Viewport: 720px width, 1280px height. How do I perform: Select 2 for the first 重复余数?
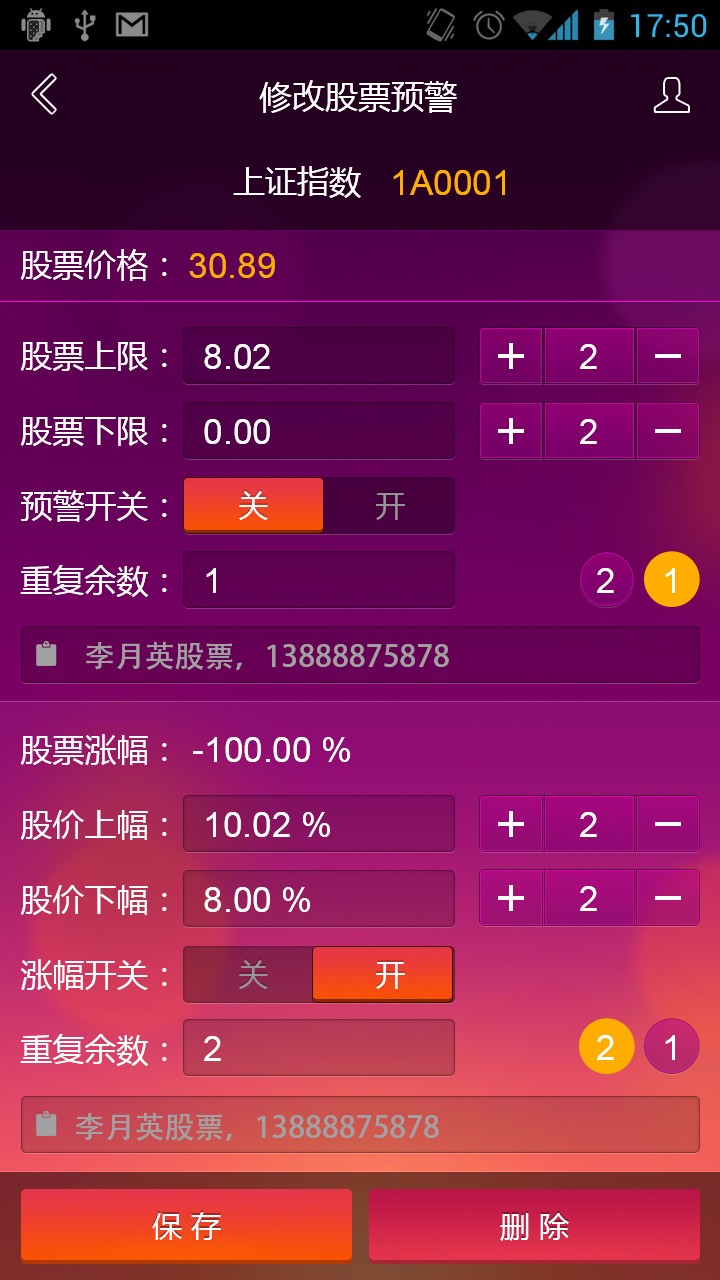[x=606, y=580]
